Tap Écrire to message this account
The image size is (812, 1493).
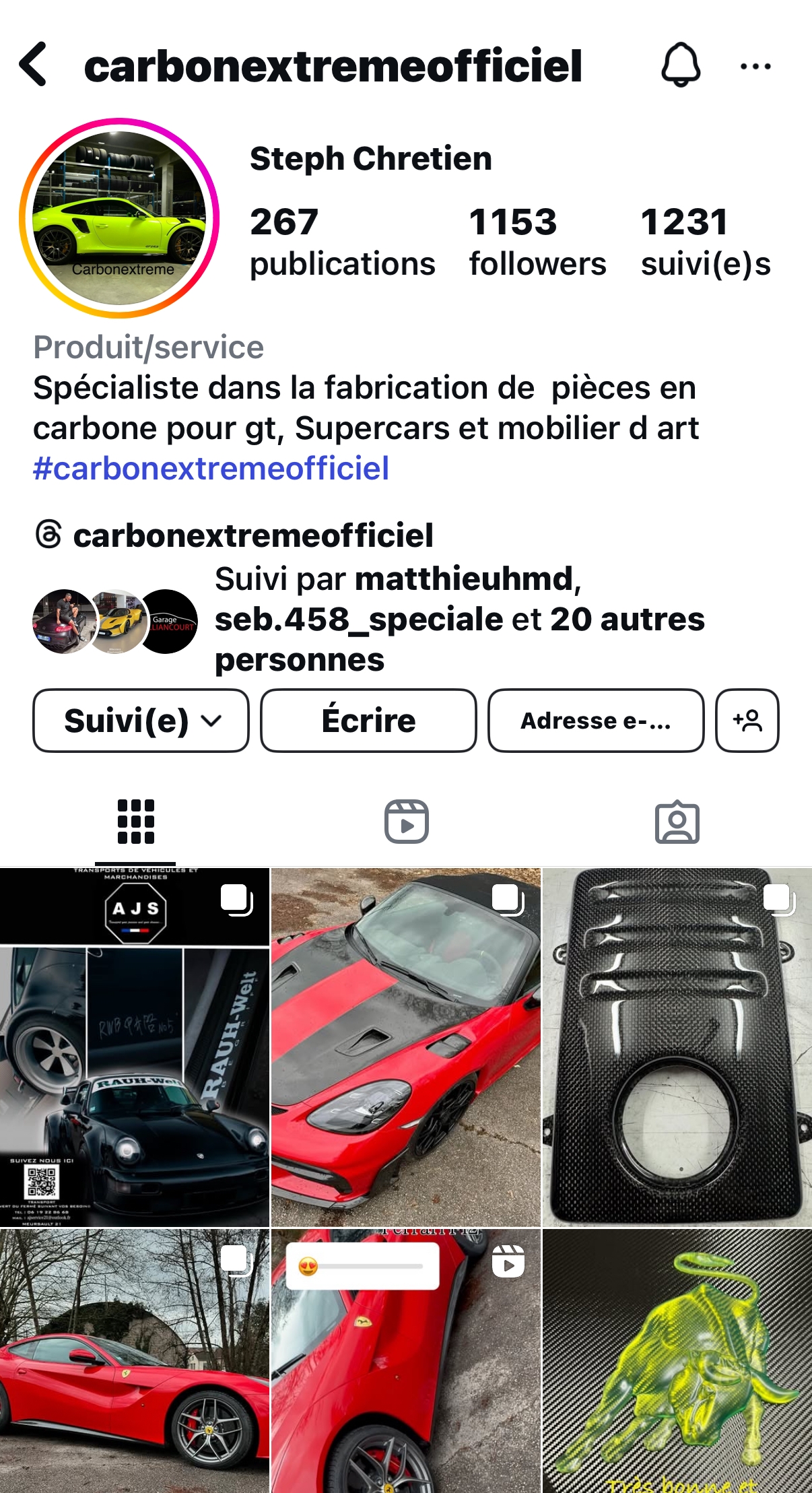[368, 720]
